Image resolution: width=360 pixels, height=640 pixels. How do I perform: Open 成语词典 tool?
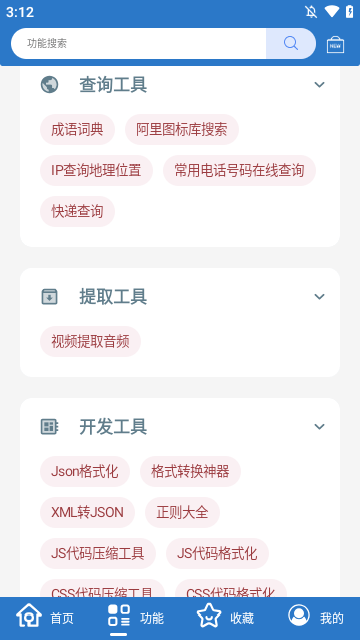77,129
